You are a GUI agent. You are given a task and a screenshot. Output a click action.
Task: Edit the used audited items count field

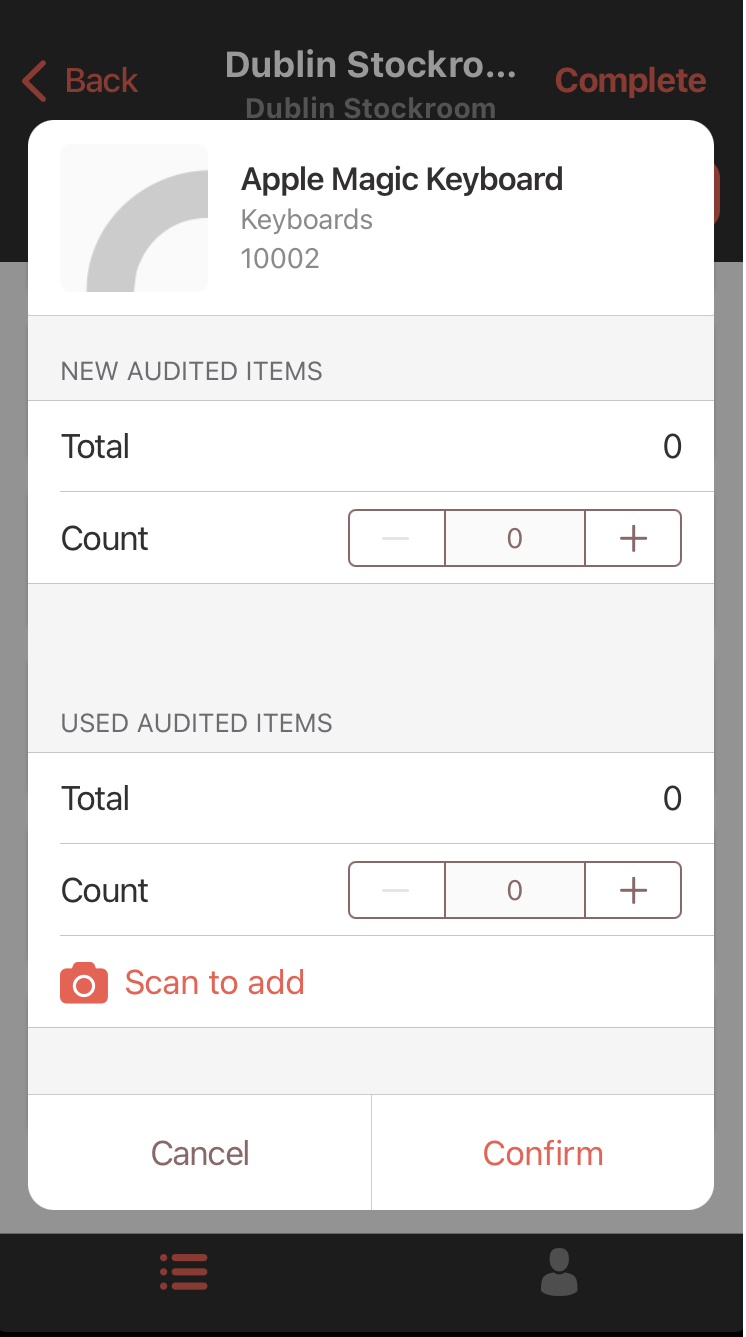514,890
